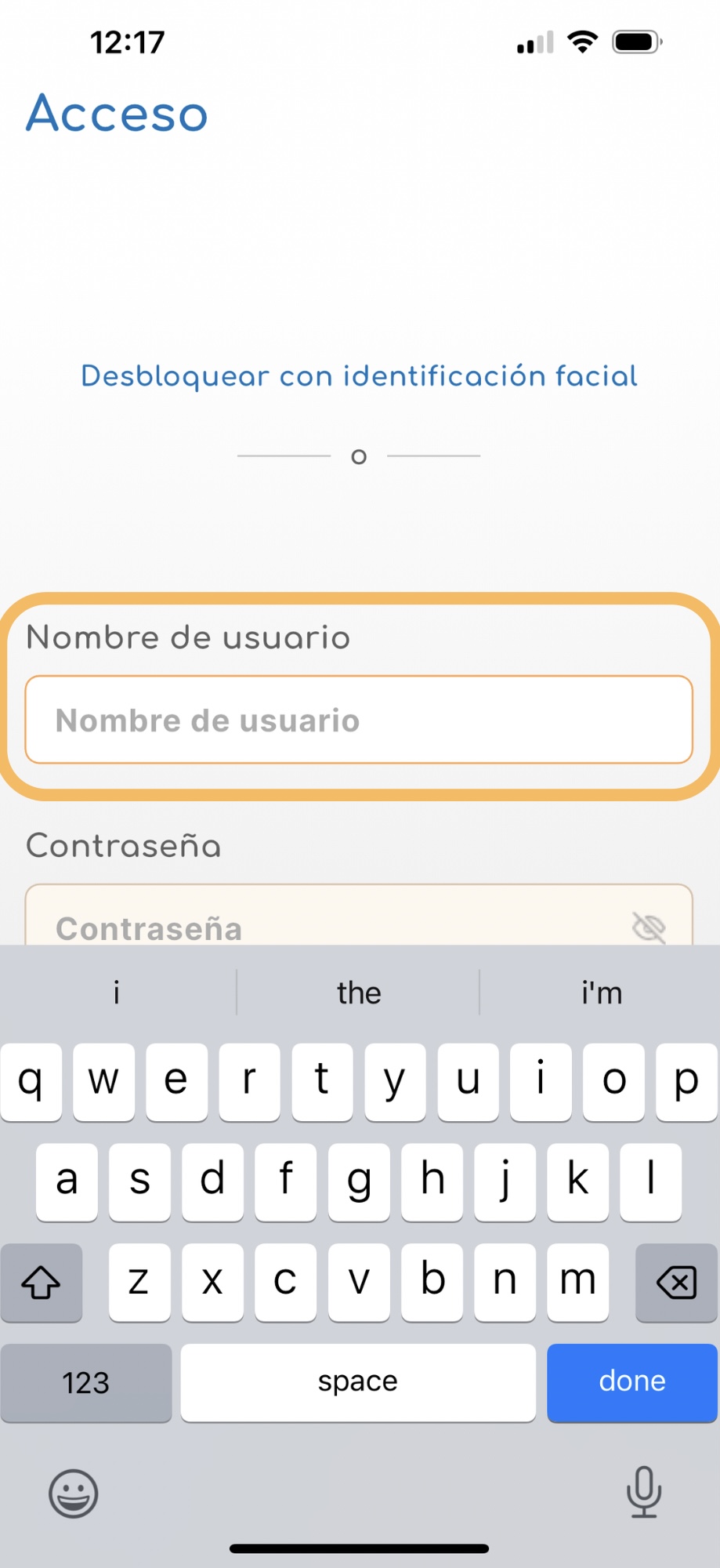
Task: Start dictation with the microphone
Action: click(644, 1491)
